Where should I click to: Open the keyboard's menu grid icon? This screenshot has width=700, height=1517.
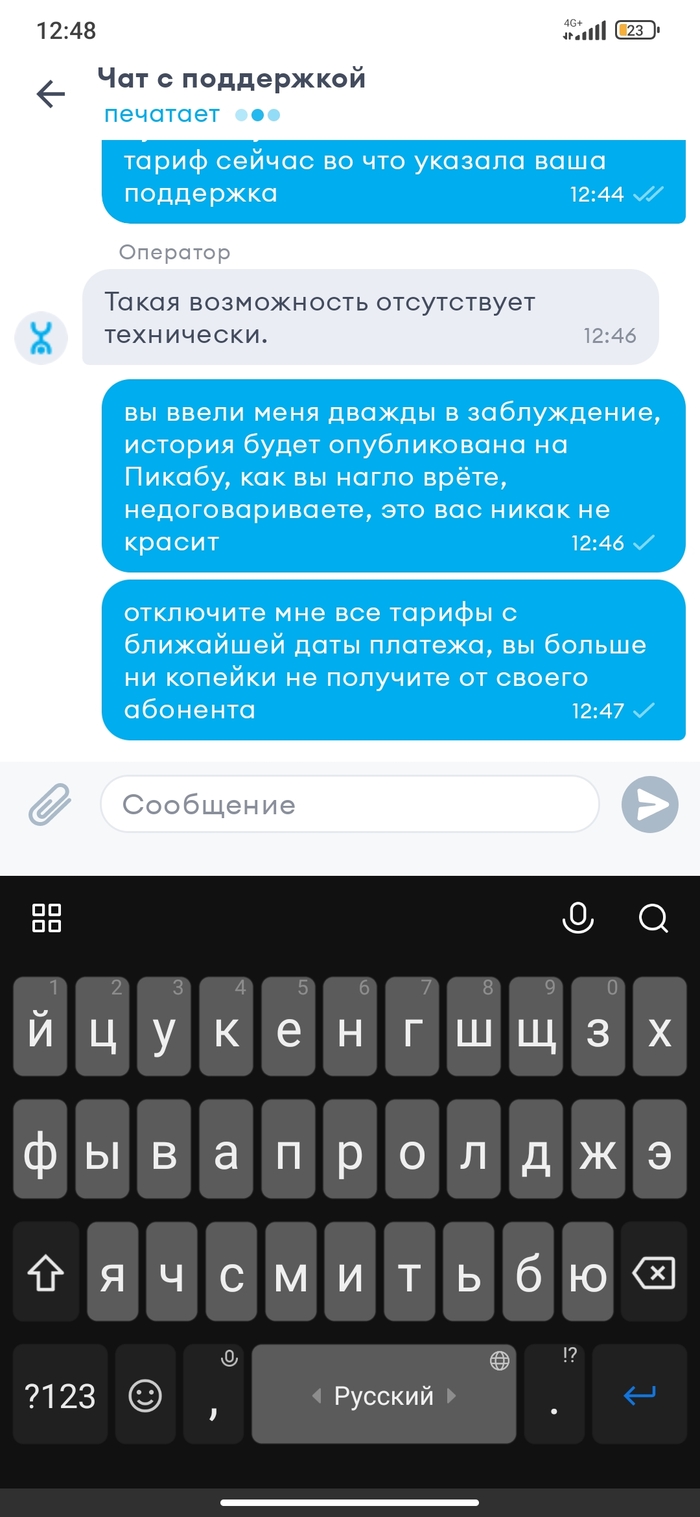[x=47, y=917]
